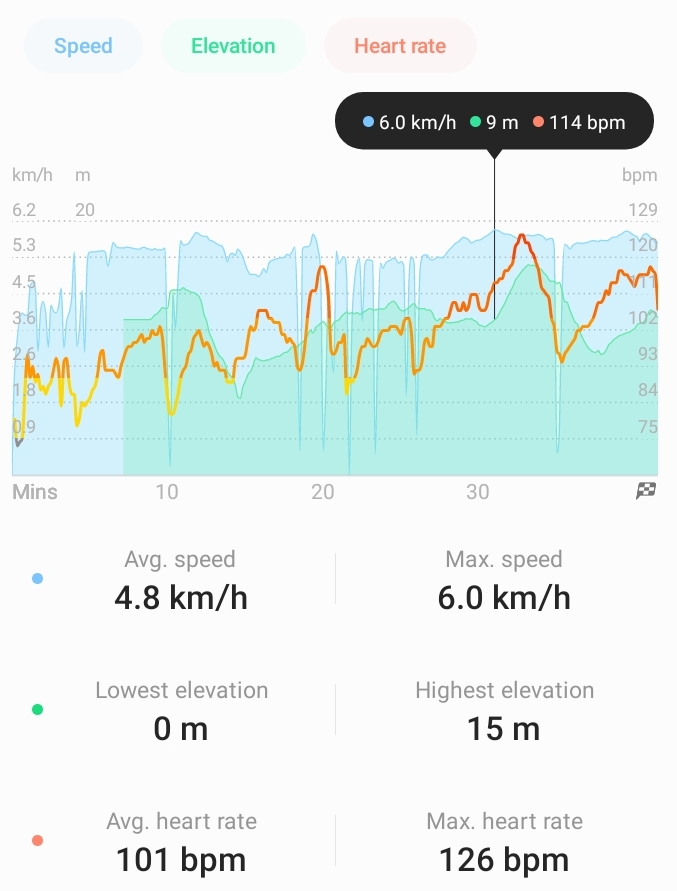Toggle the Elevation chip

coord(233,46)
